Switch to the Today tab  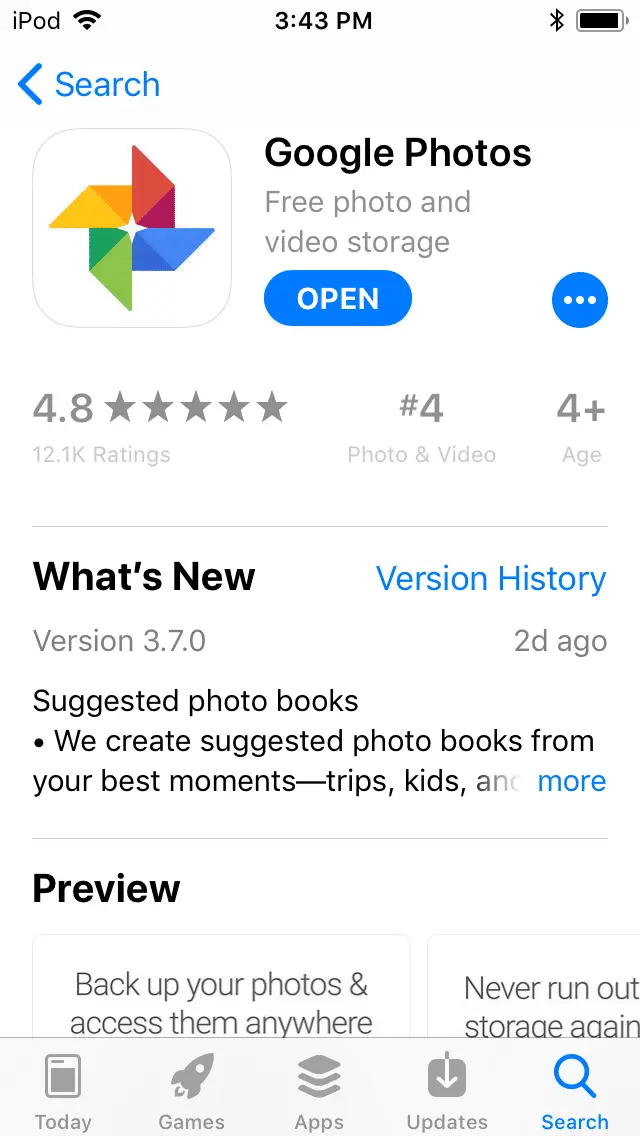pos(63,1092)
